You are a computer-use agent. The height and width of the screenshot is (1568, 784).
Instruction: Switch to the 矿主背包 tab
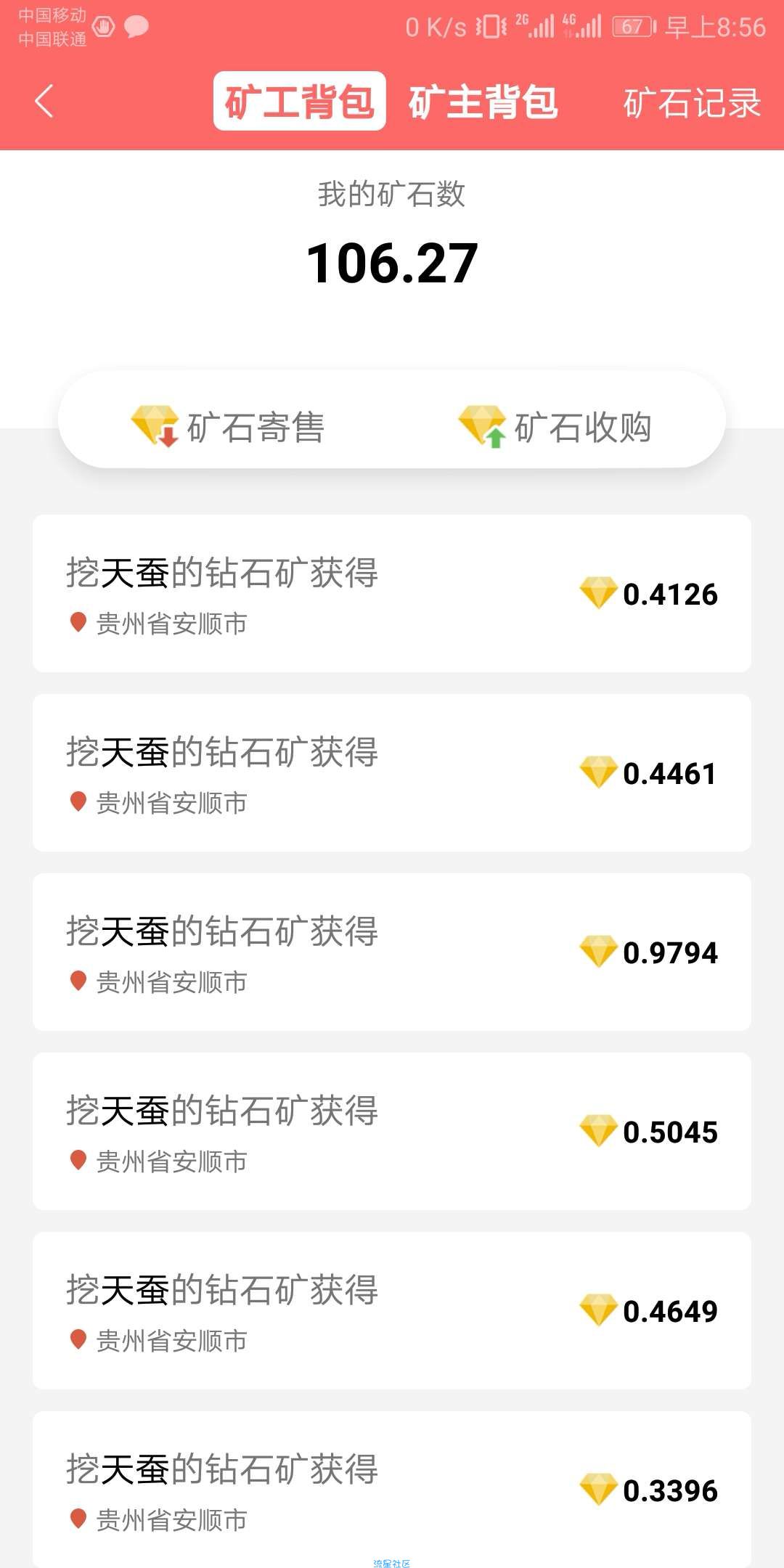point(483,102)
